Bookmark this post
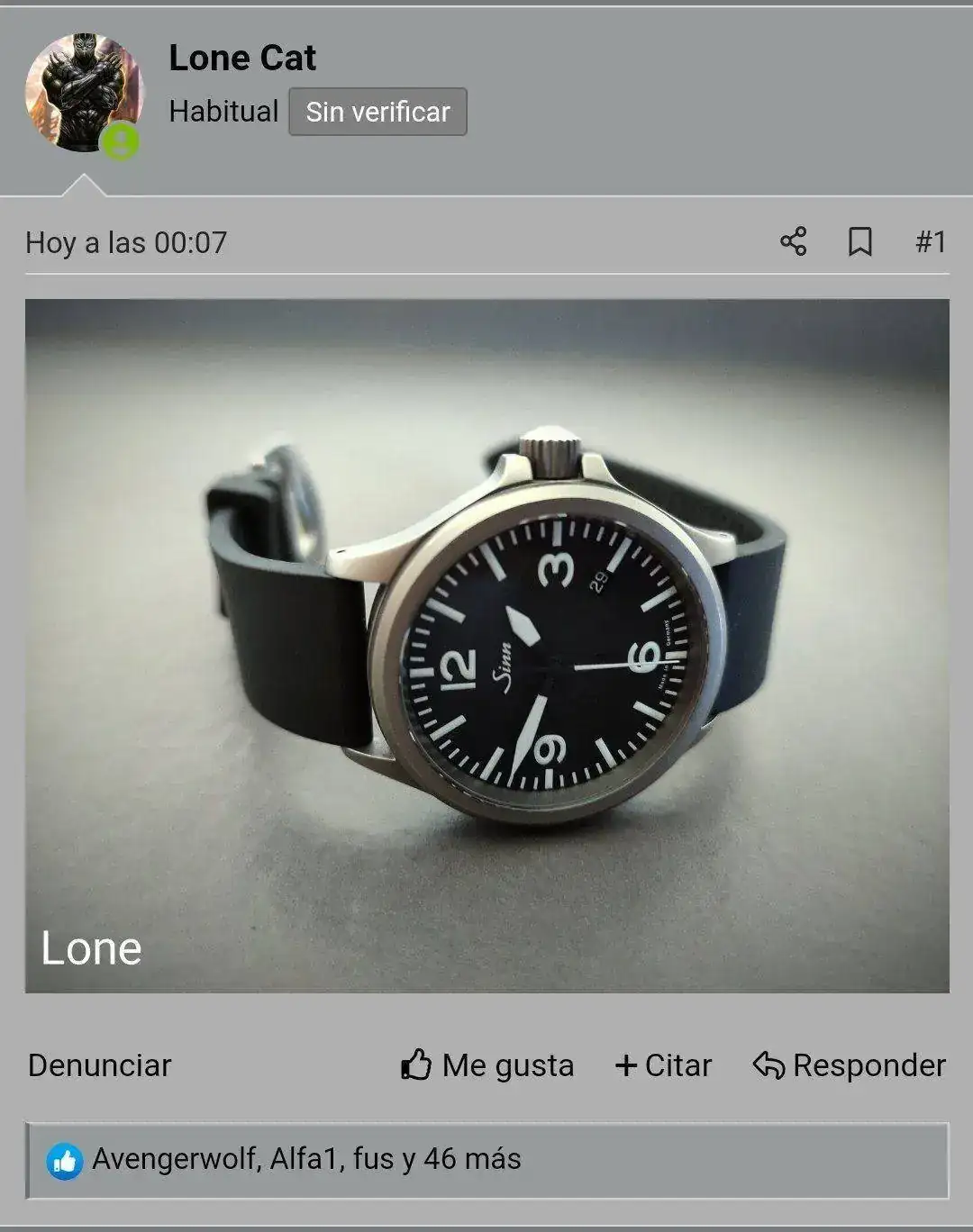This screenshot has width=973, height=1232. click(x=860, y=241)
